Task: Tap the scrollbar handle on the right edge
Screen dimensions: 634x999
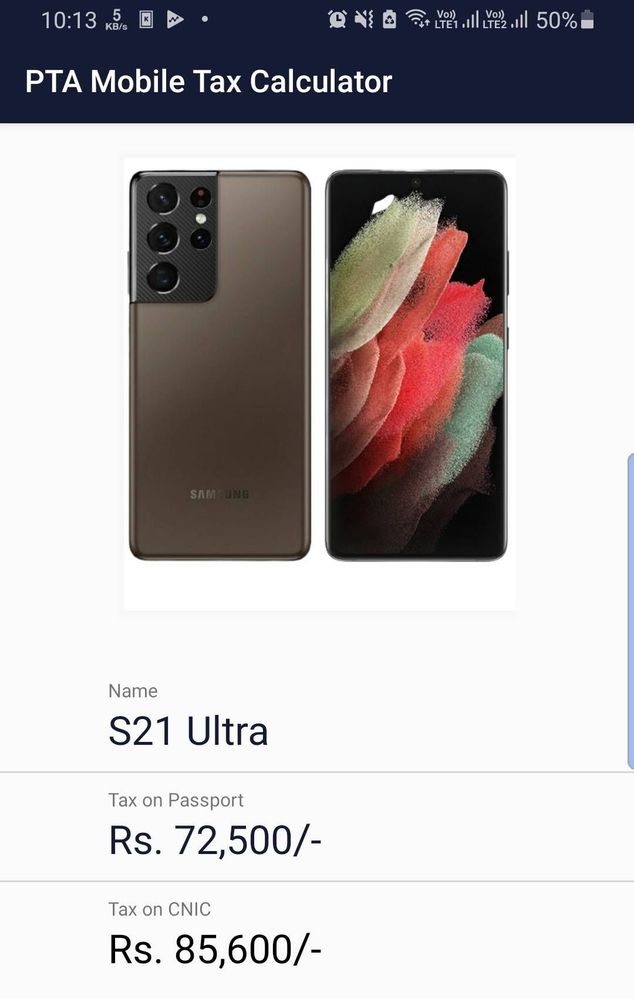Action: [629, 611]
